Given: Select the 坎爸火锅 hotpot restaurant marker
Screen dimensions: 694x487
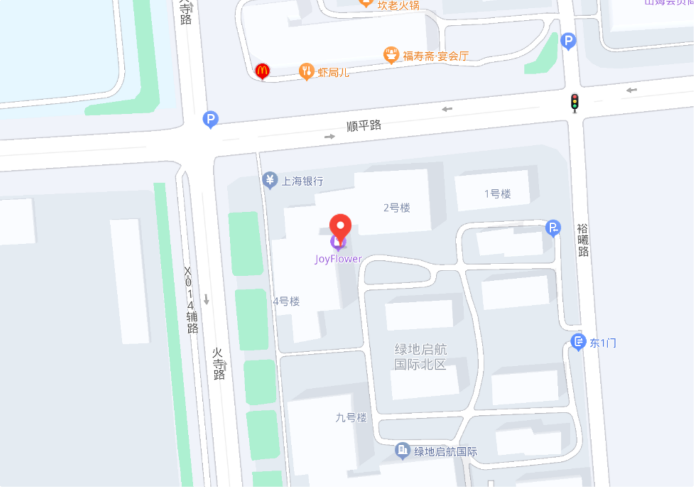Looking at the screenshot, I should [367, 4].
